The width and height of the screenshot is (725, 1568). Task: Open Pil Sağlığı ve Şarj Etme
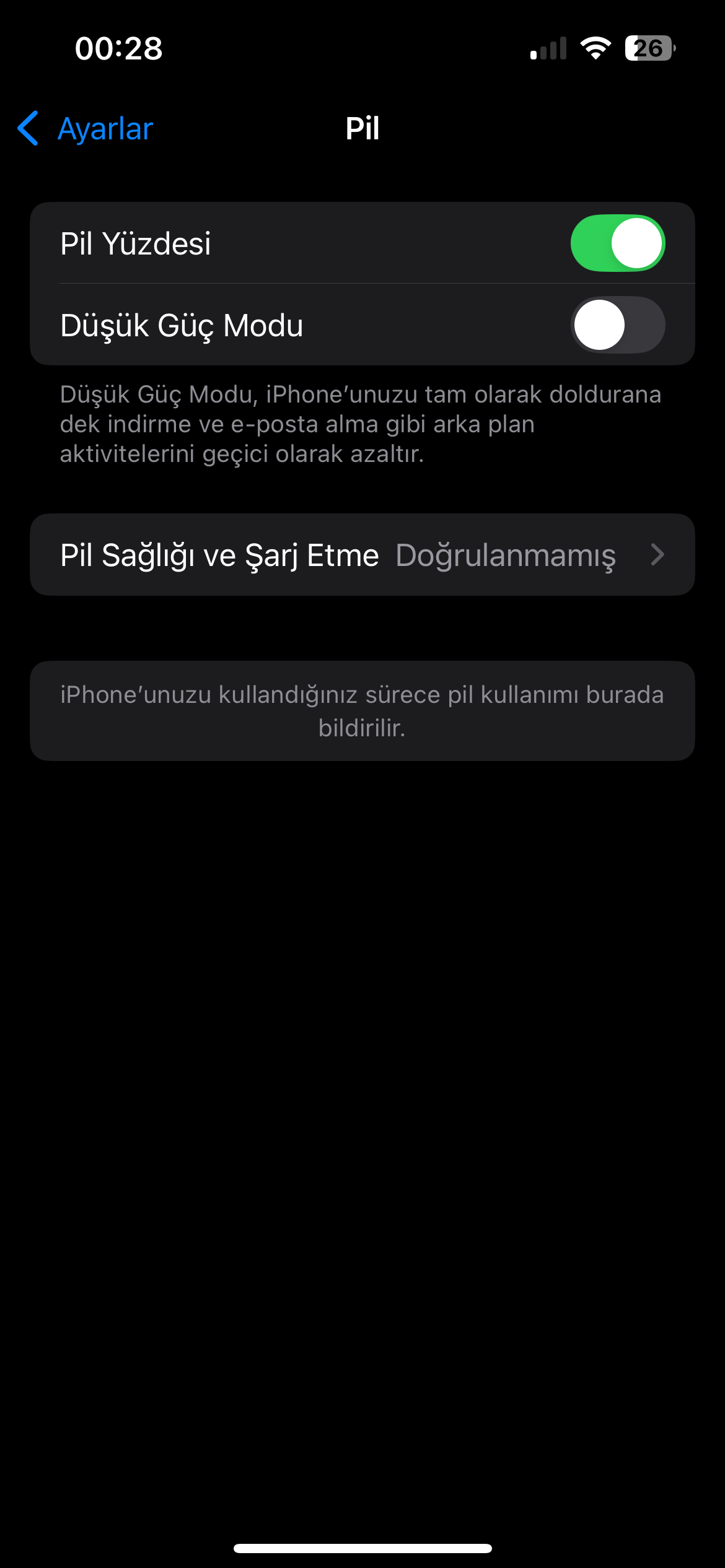[x=362, y=555]
